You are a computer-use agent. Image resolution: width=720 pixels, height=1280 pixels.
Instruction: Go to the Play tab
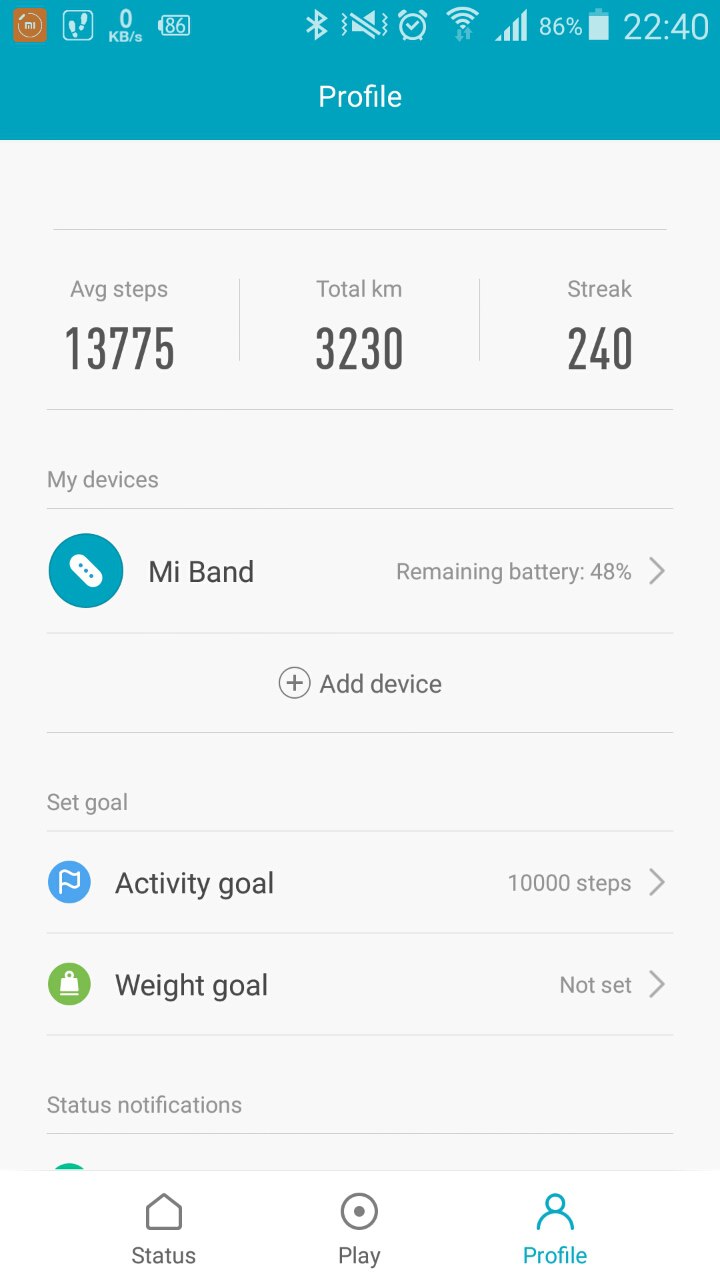(x=359, y=1229)
